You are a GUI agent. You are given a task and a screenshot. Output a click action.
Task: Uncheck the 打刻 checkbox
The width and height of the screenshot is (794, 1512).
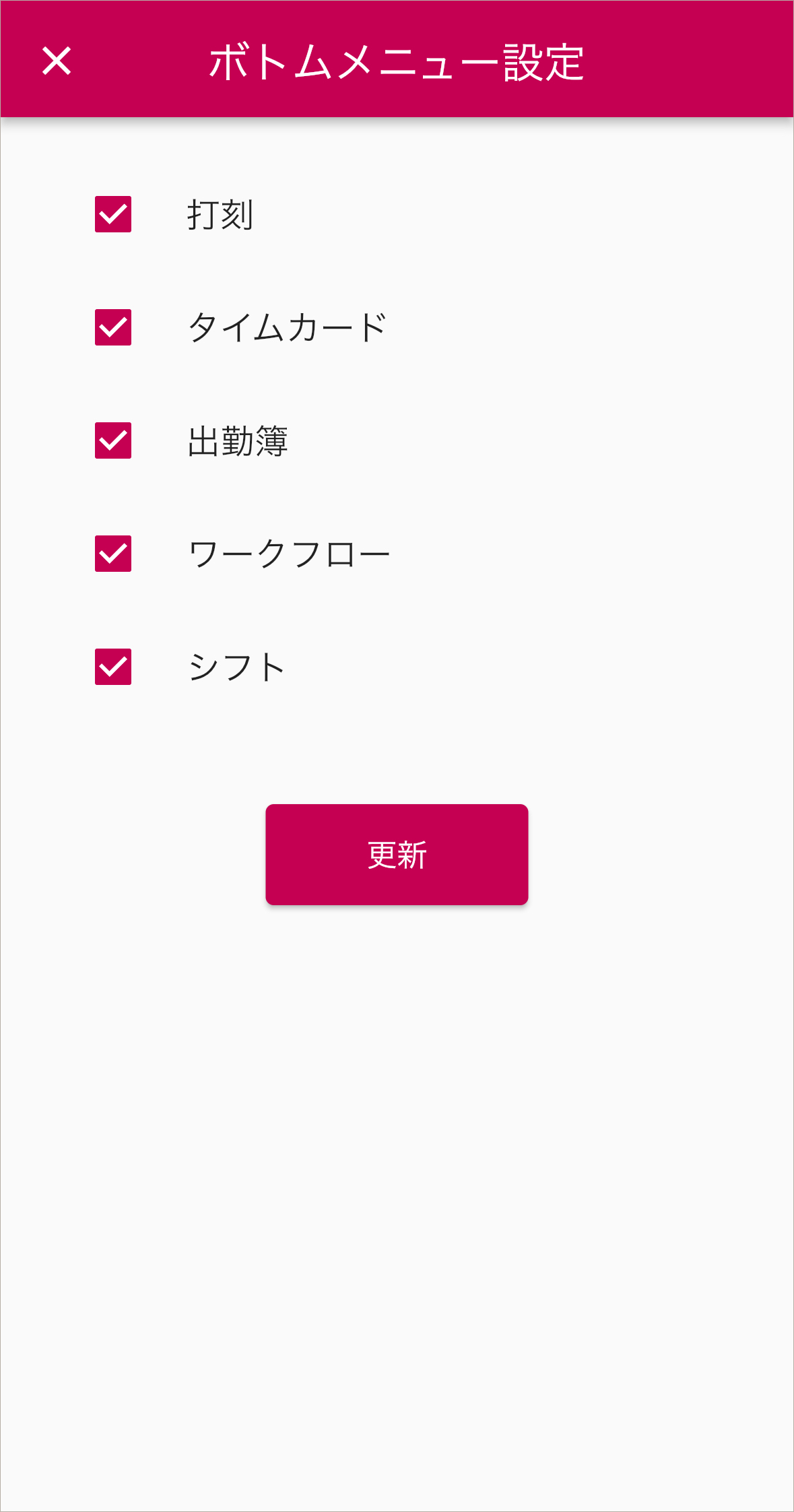click(x=113, y=215)
